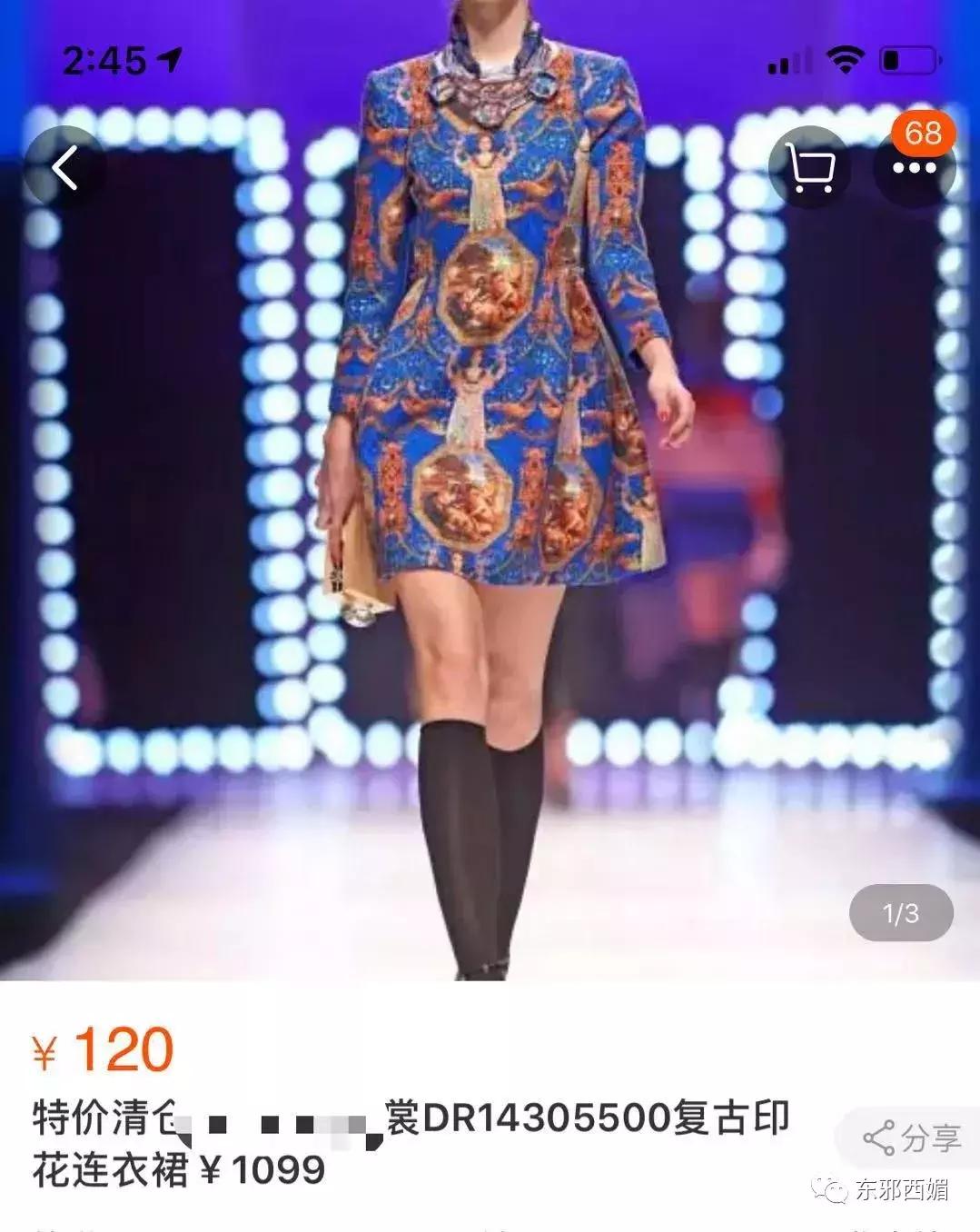This screenshot has width=980, height=1232.
Task: Tap the back arrow icon
Action: 65,166
